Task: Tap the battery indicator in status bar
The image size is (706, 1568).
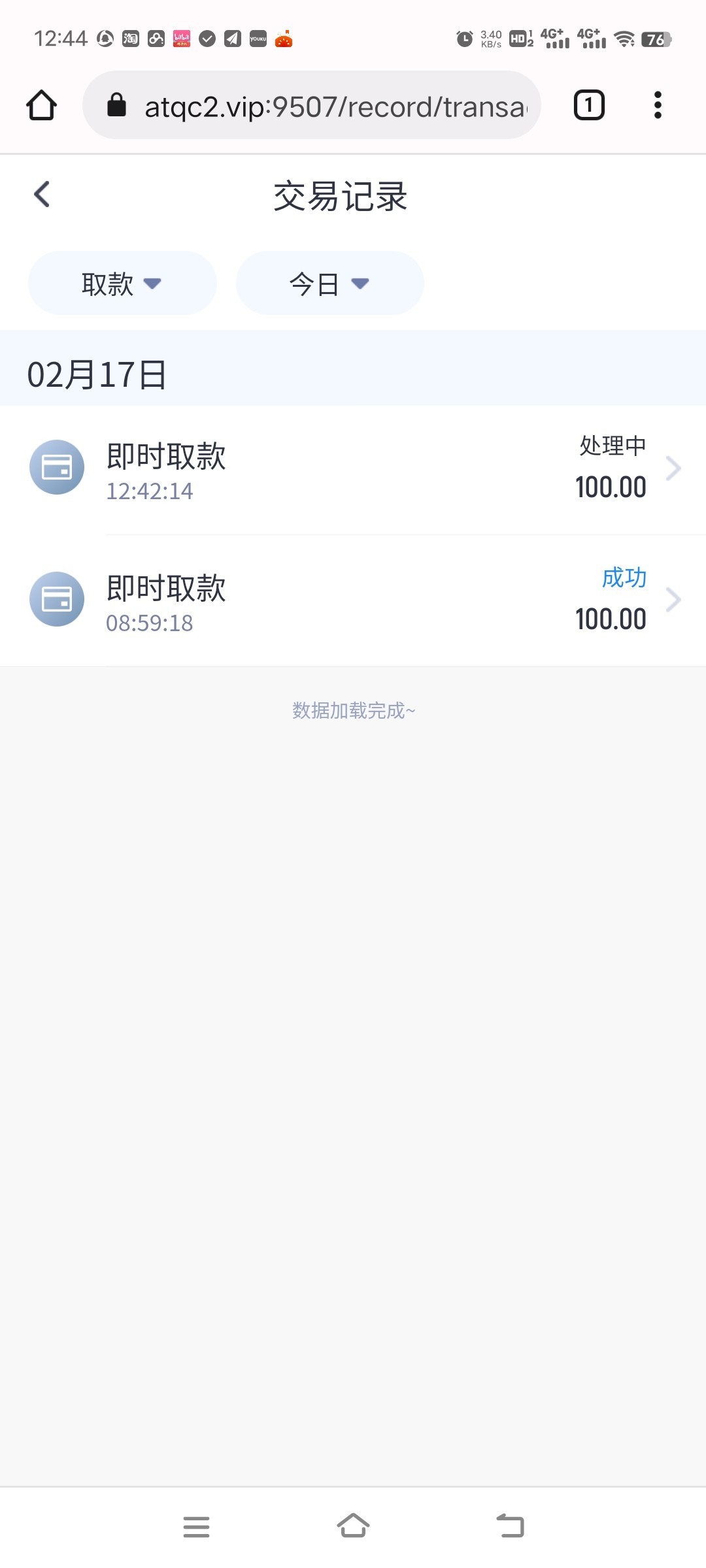Action: (x=656, y=38)
